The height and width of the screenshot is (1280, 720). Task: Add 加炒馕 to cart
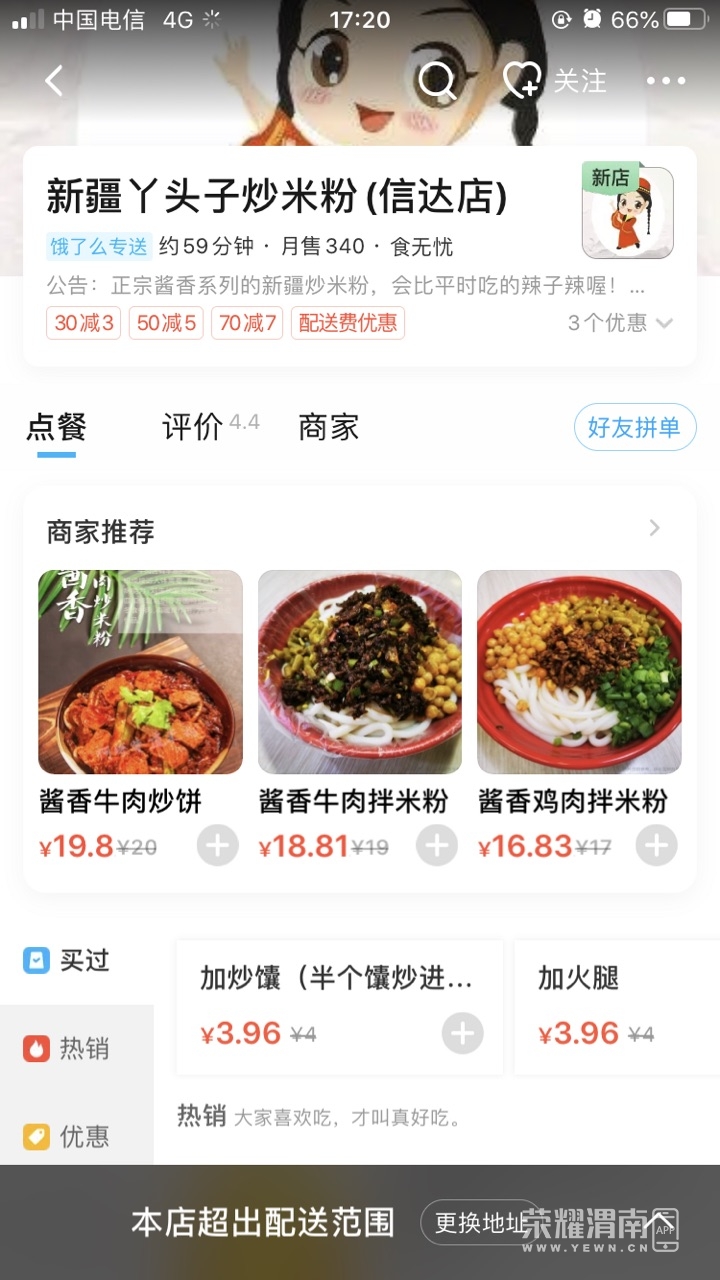(462, 1033)
